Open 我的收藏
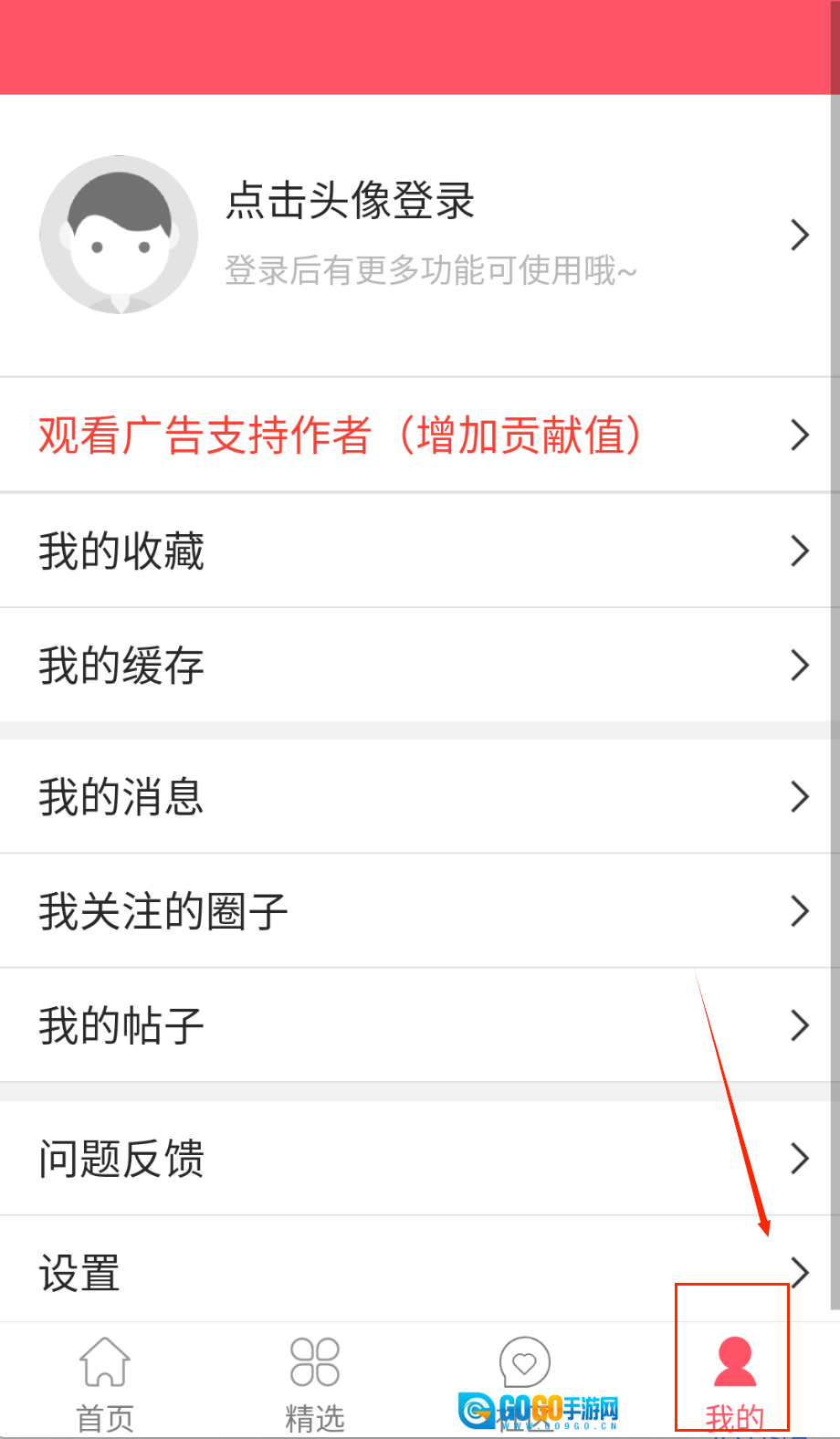840x1439 pixels. 420,551
